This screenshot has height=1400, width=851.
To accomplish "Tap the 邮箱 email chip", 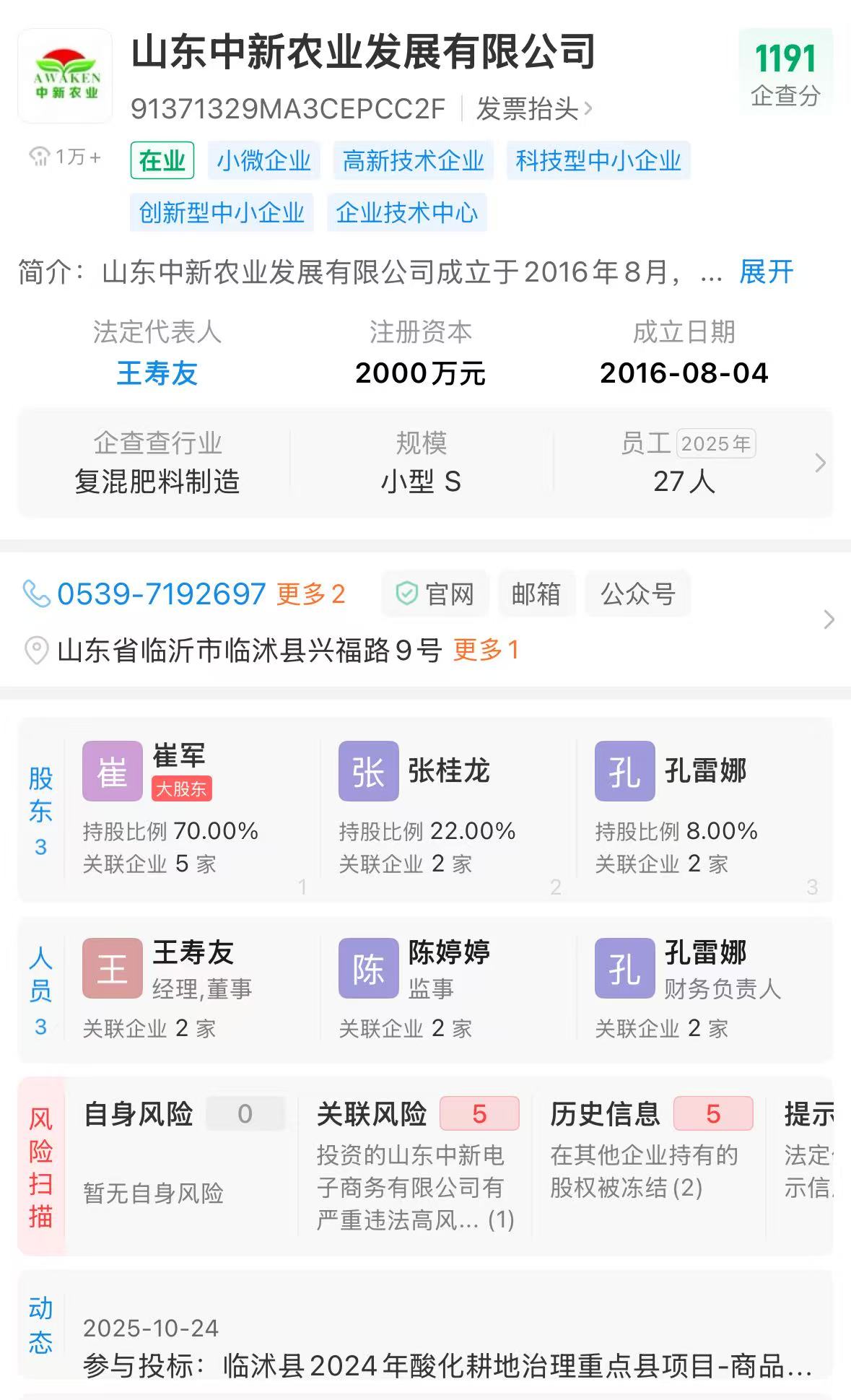I will click(x=536, y=594).
